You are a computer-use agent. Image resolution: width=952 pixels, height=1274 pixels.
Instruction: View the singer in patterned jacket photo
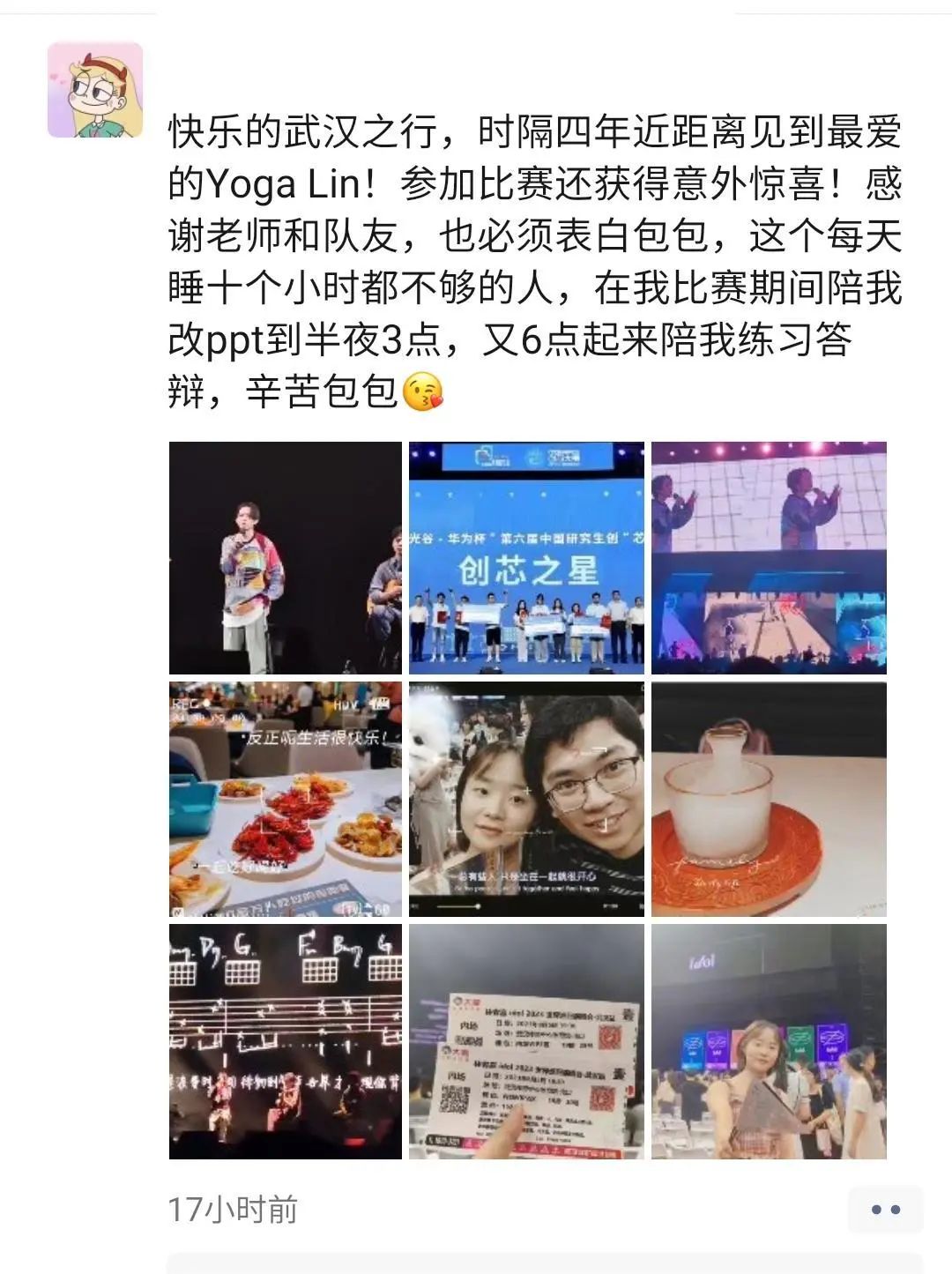pos(286,558)
